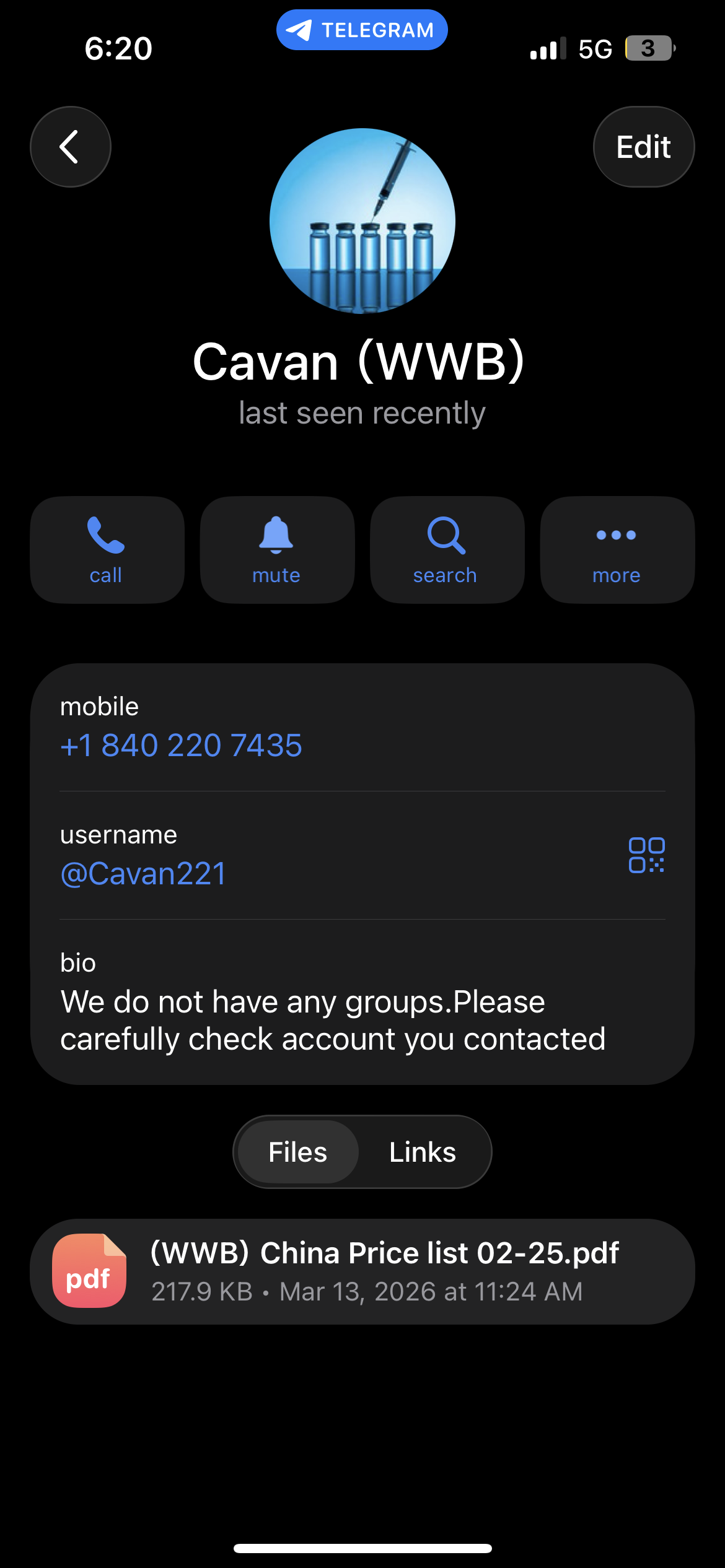Tap the Edit button

643,147
